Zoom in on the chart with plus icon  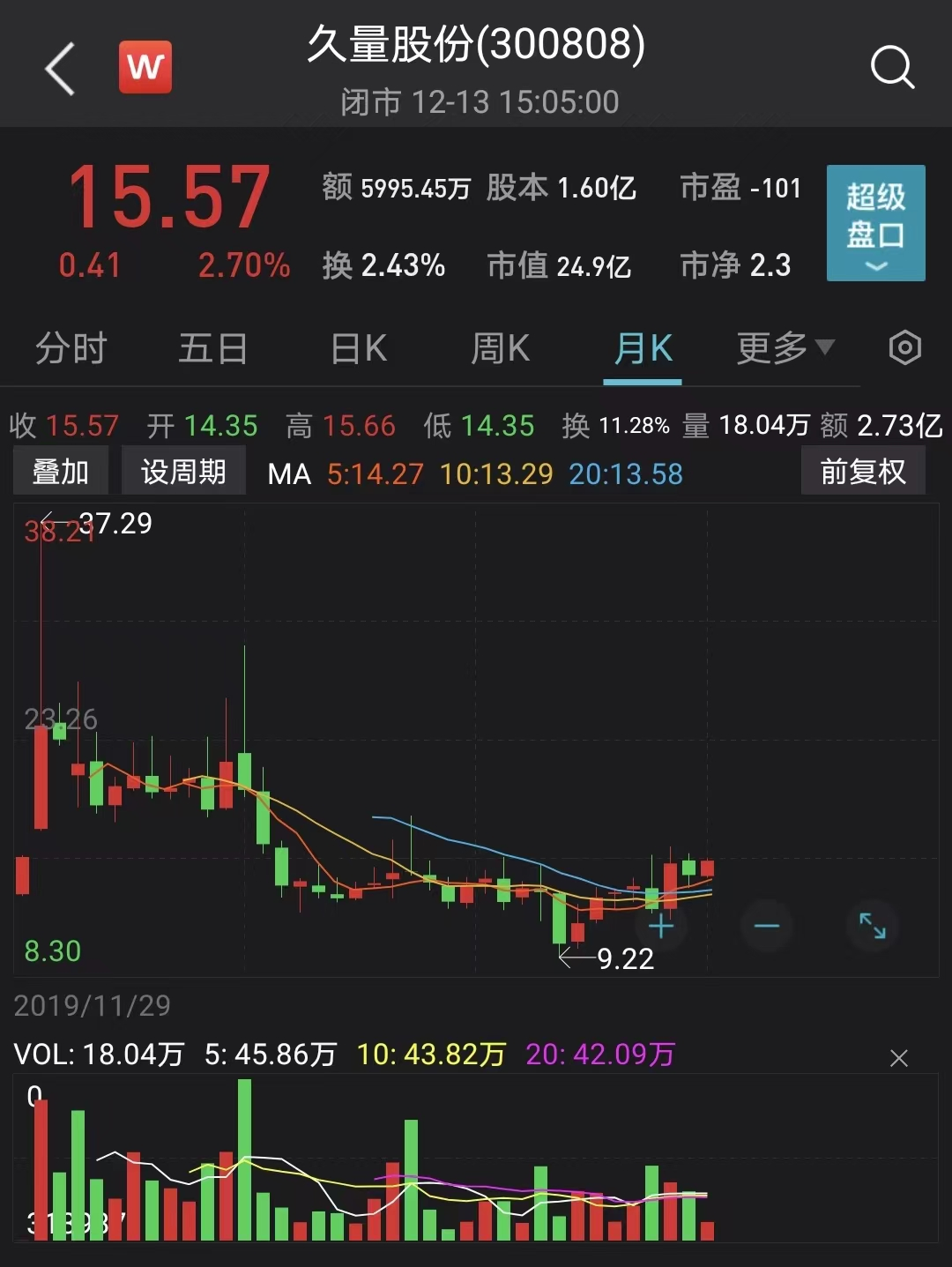click(x=660, y=927)
